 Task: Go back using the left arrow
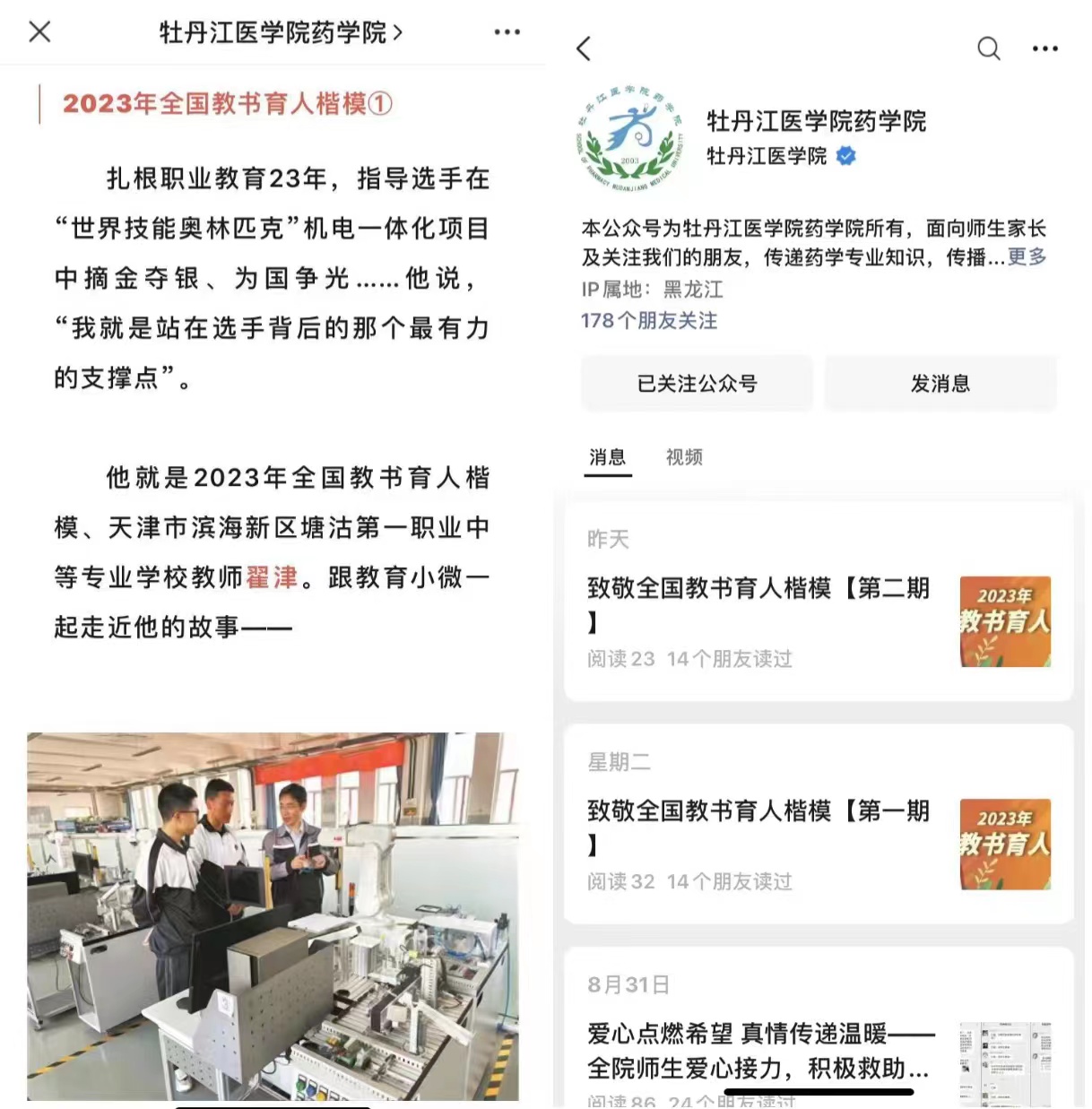(585, 48)
